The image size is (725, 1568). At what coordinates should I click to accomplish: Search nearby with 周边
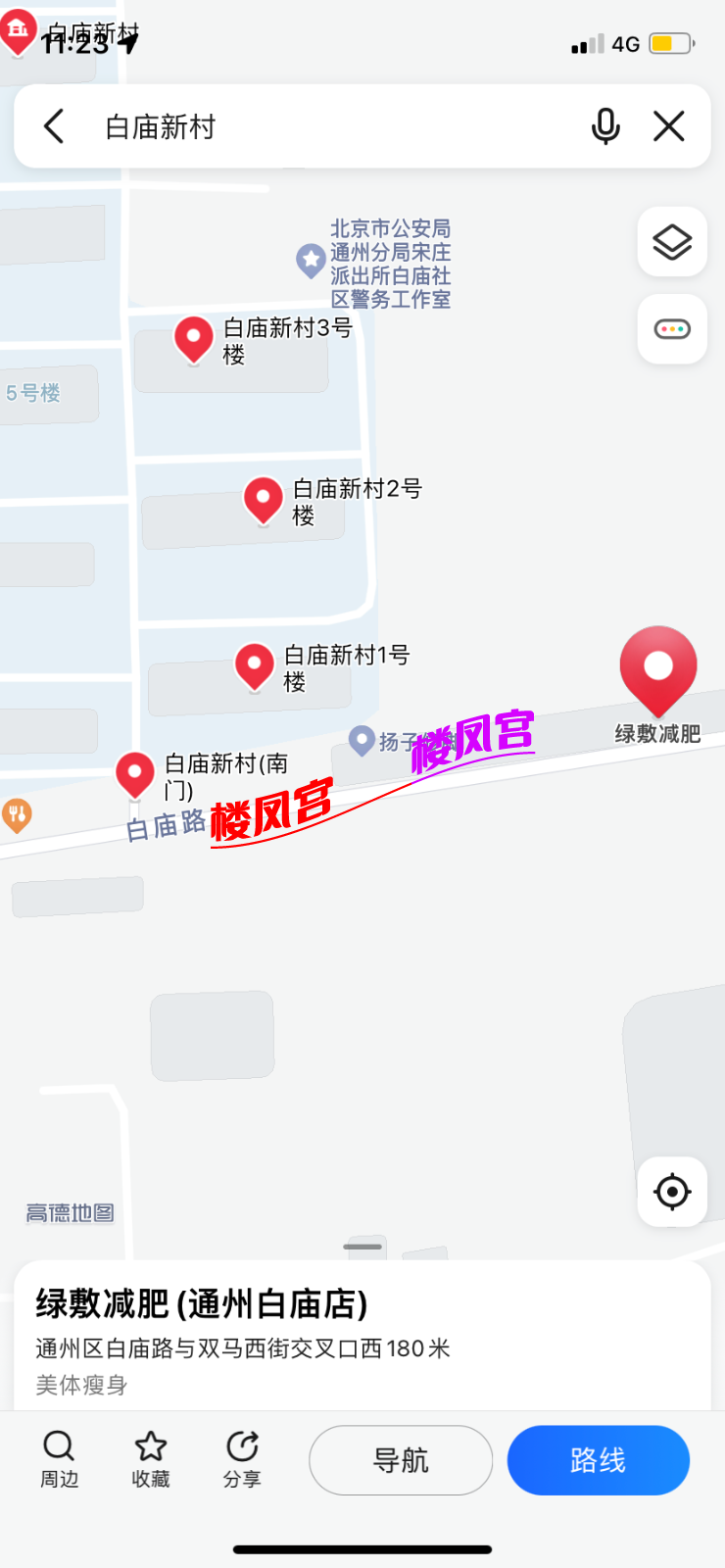[x=59, y=1459]
